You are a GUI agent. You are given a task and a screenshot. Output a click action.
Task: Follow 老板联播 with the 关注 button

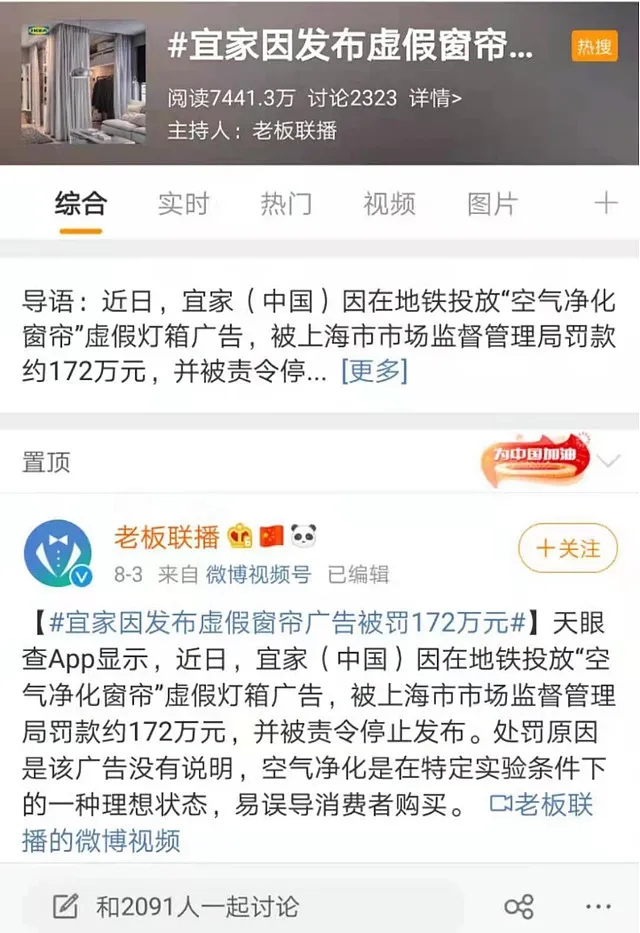(569, 549)
